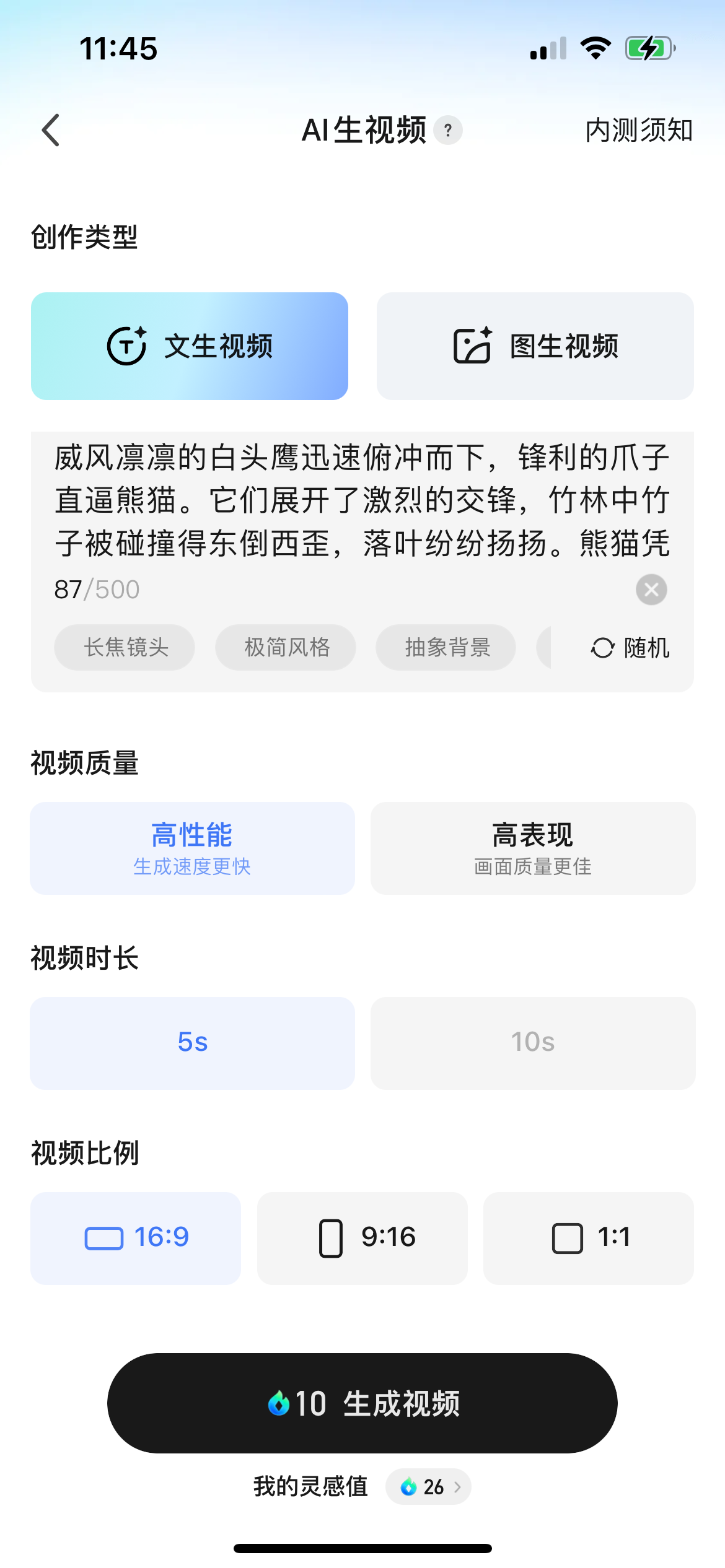Enable 高表现 video quality mode
Screen dimensions: 725x1568
(532, 848)
